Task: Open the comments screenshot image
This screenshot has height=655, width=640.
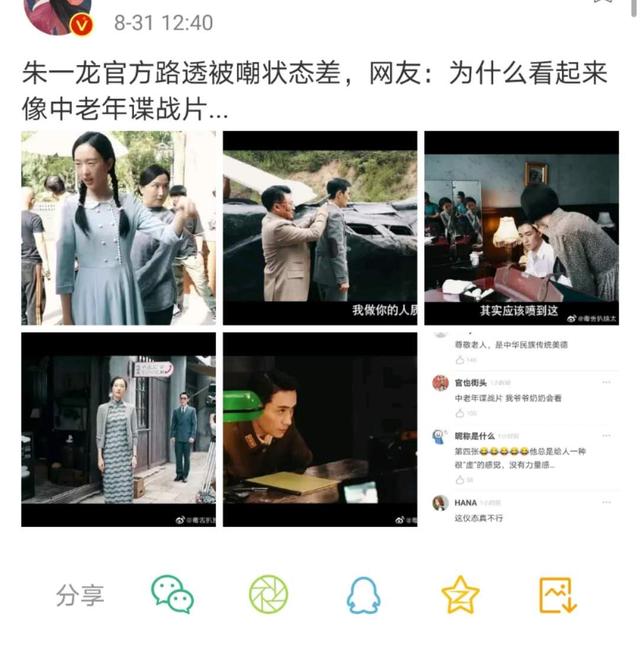Action: (521, 430)
